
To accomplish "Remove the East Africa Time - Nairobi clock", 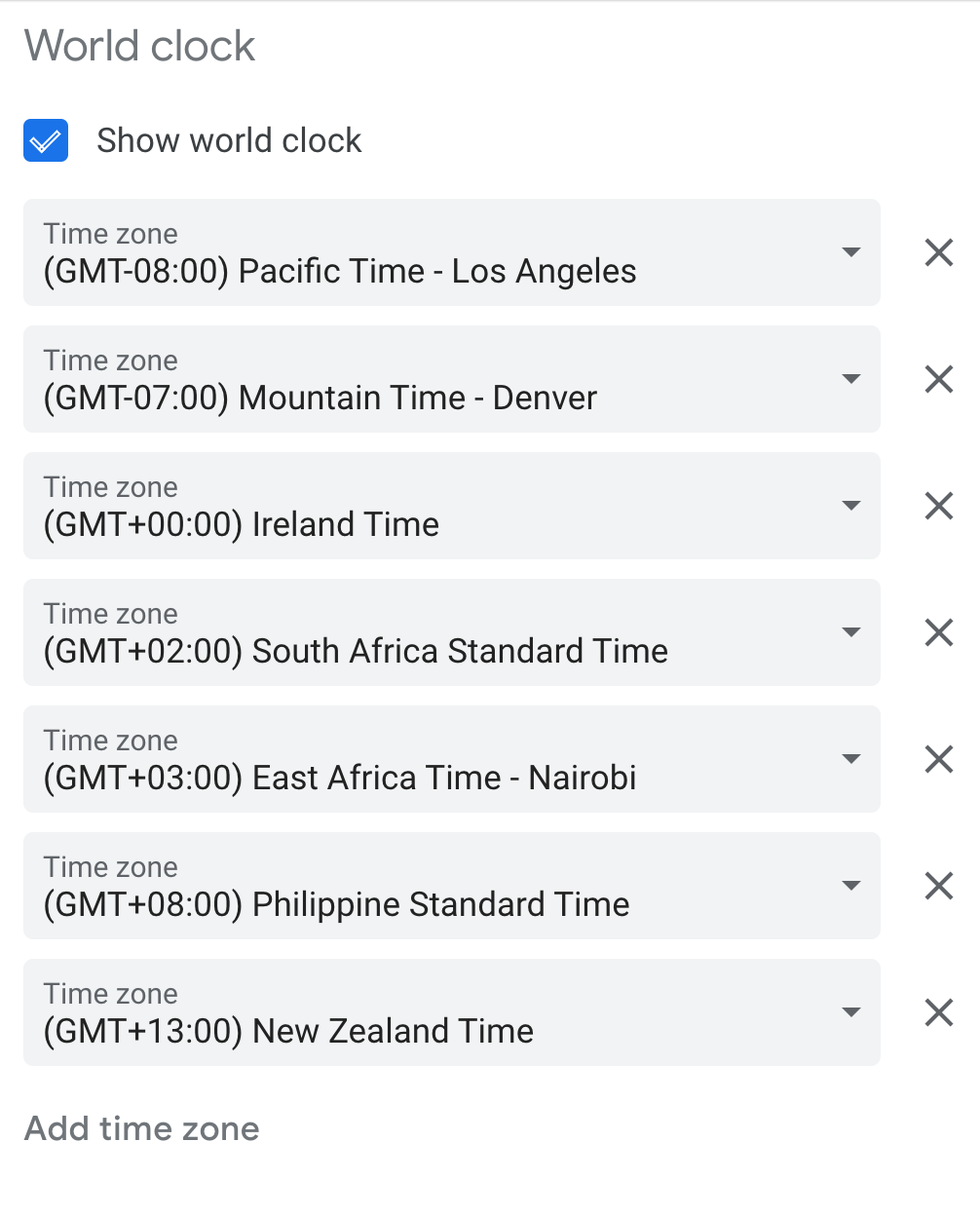I will (x=938, y=759).
